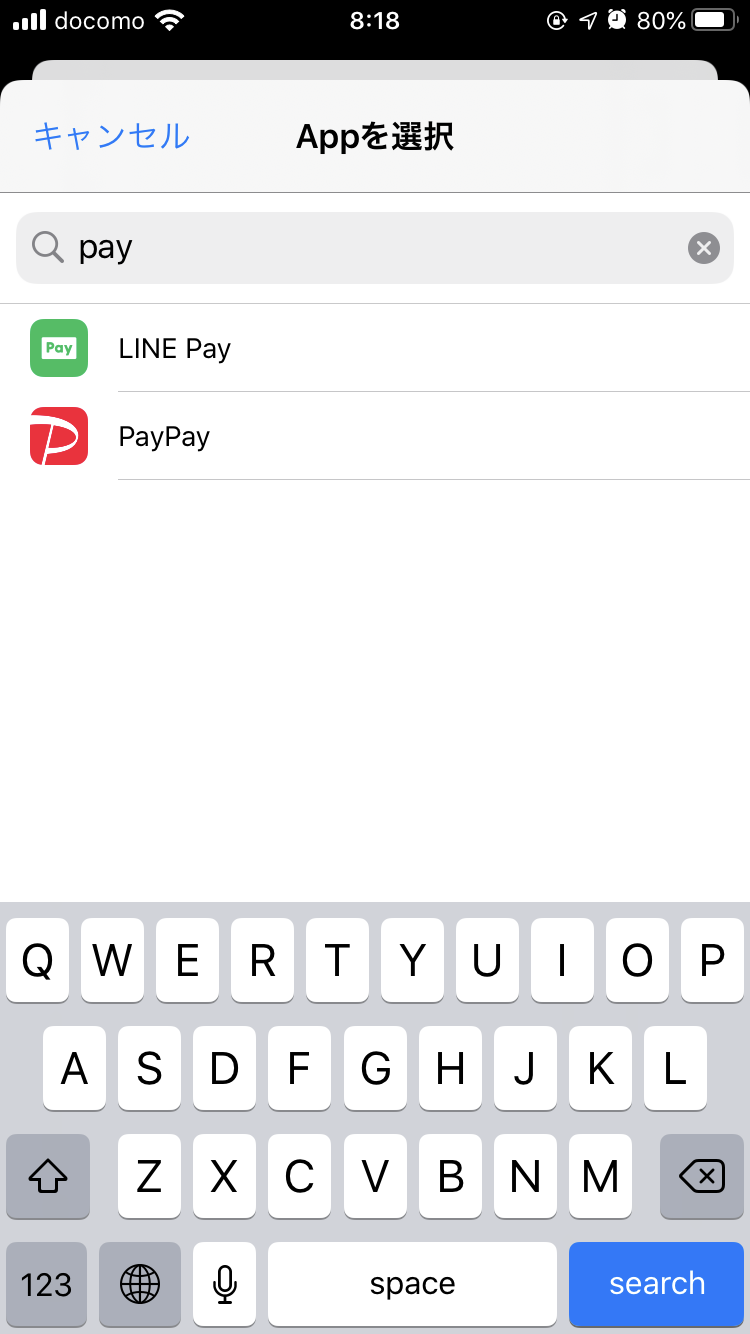Image resolution: width=750 pixels, height=1334 pixels.
Task: Clear the search text with the x icon
Action: [x=704, y=248]
